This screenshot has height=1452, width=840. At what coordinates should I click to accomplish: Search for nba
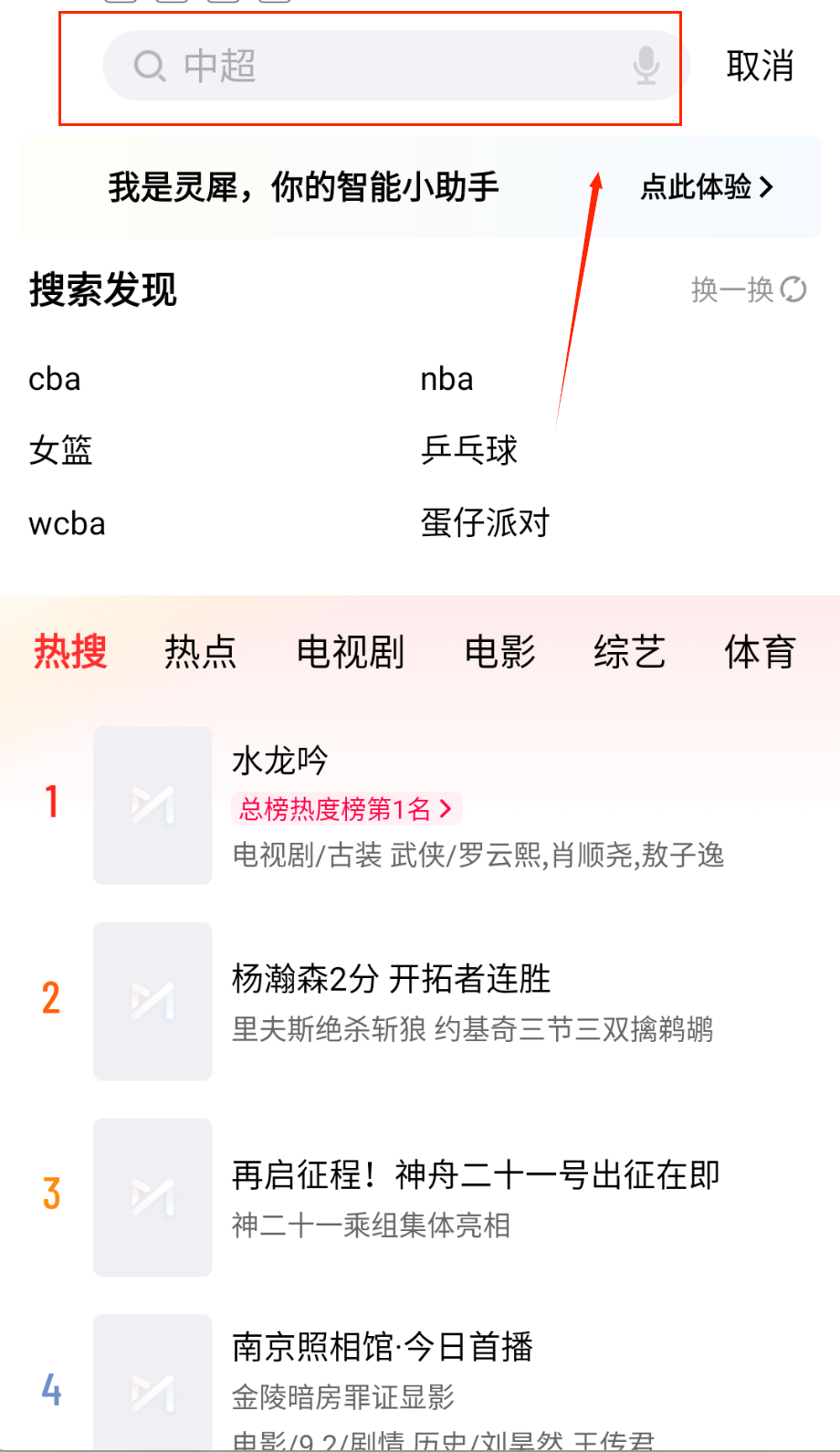446,379
